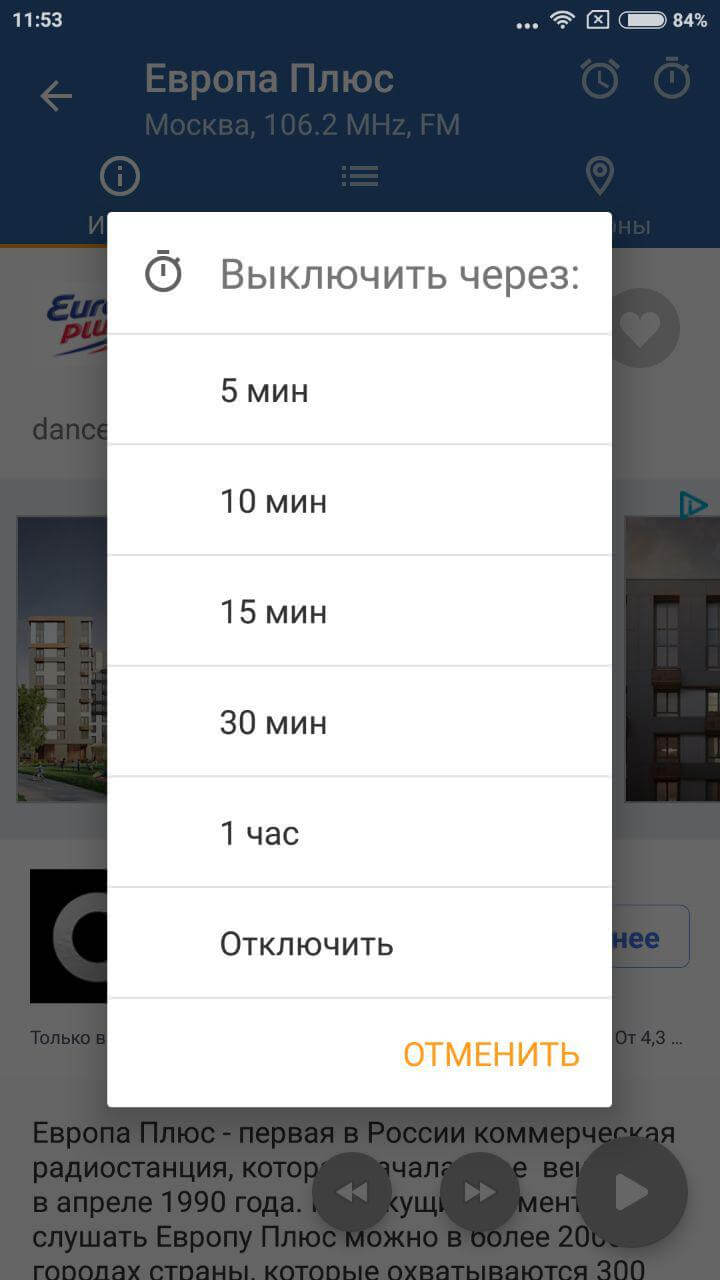The image size is (720, 1280).
Task: Tap ОТМЕНИТЬ to dismiss the dialog
Action: 489,1054
